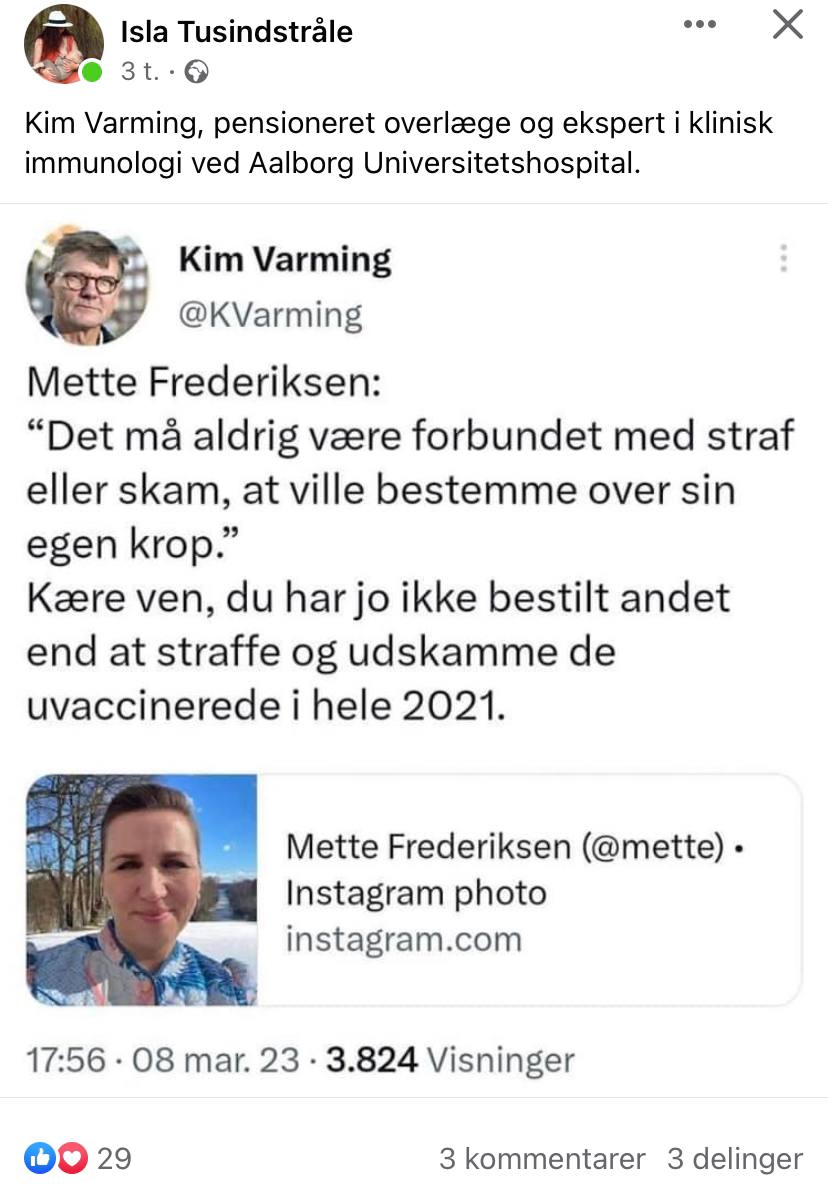The image size is (828, 1193).
Task: Close this post with the X
Action: (788, 24)
